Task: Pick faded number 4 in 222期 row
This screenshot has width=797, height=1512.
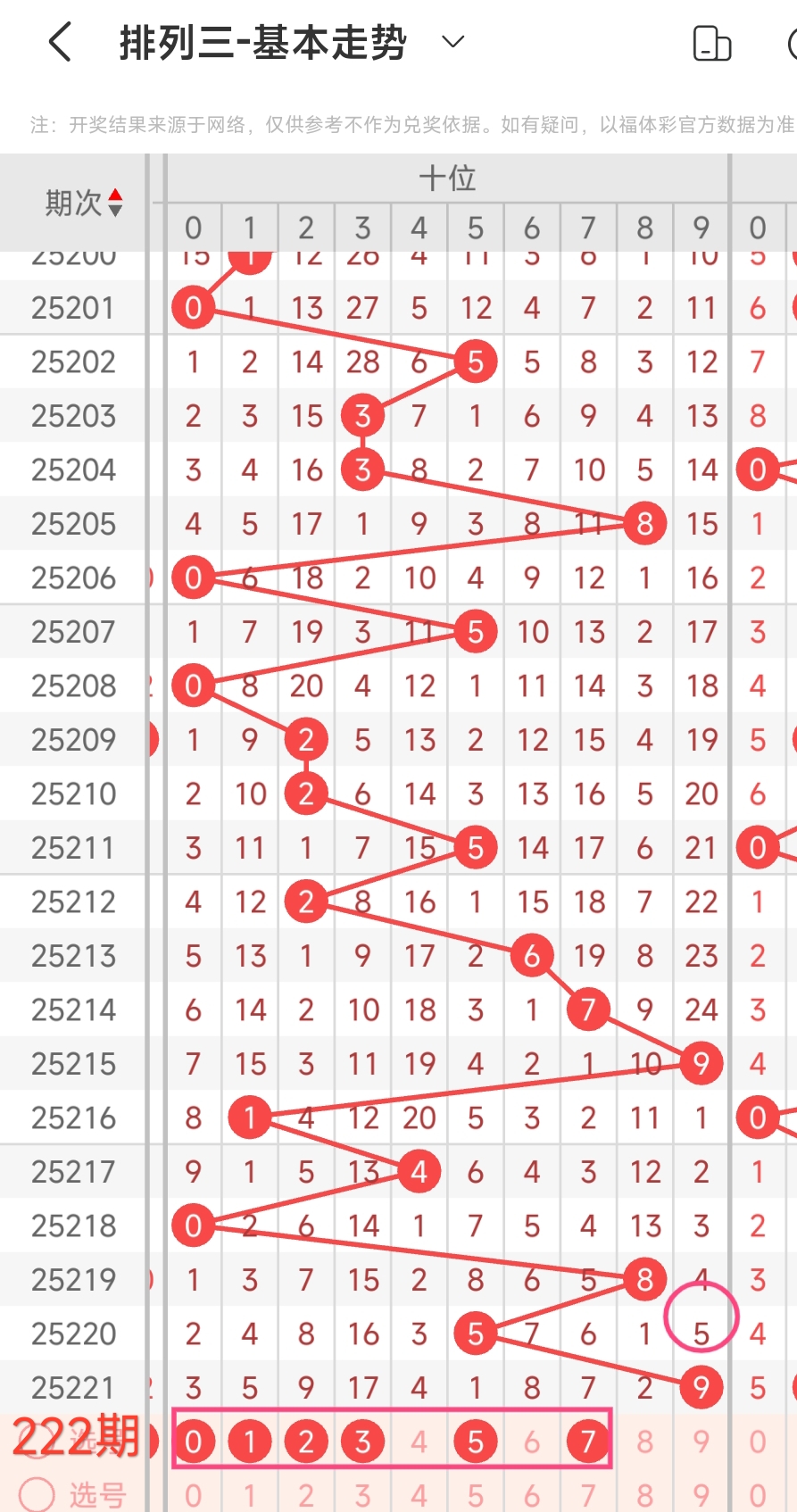Action: [x=419, y=1441]
